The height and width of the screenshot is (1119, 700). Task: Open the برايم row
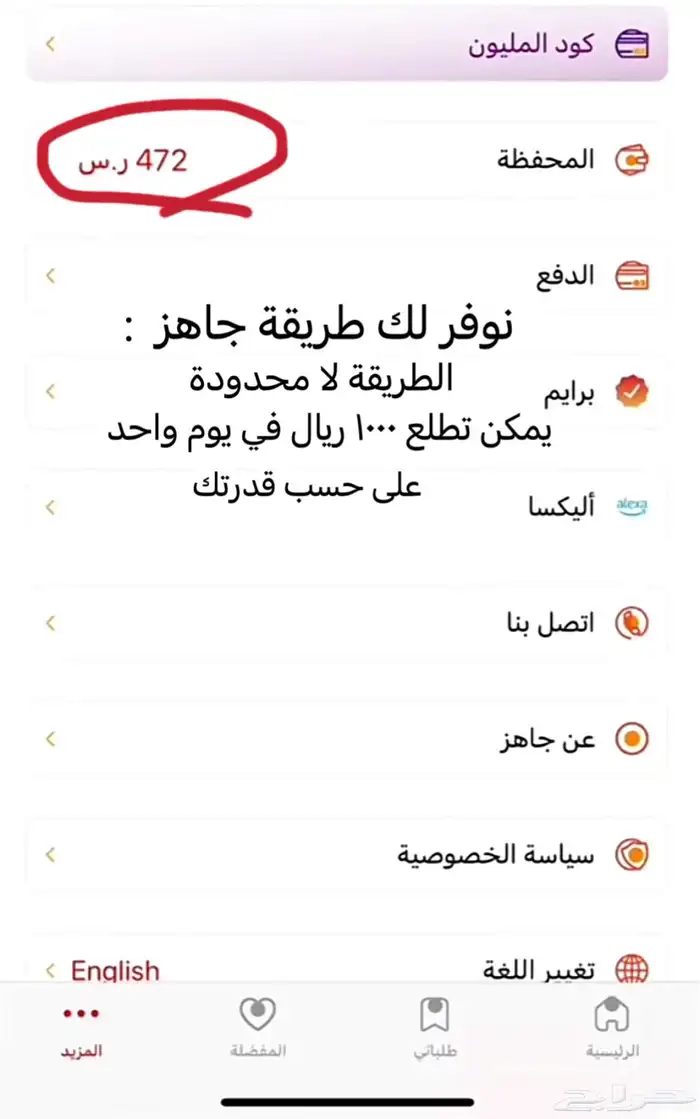coord(348,391)
